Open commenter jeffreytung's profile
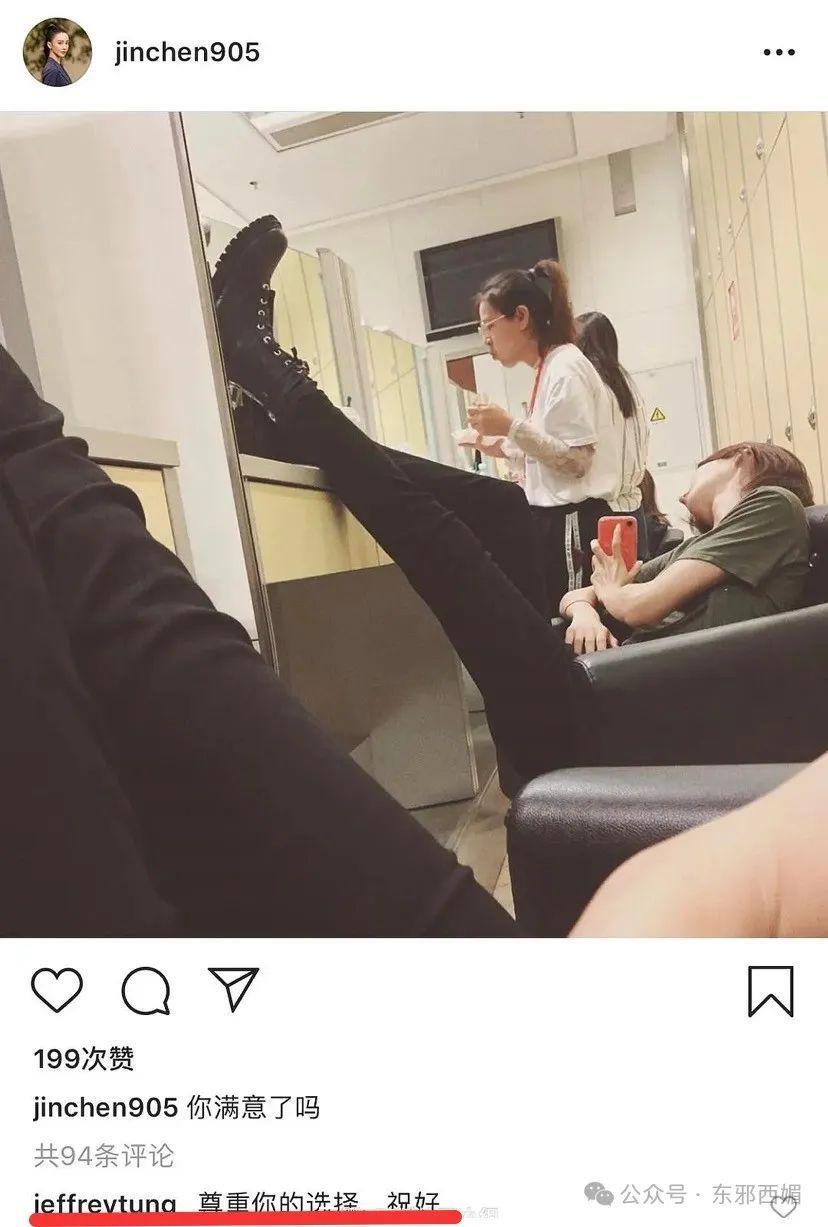 (105, 1203)
